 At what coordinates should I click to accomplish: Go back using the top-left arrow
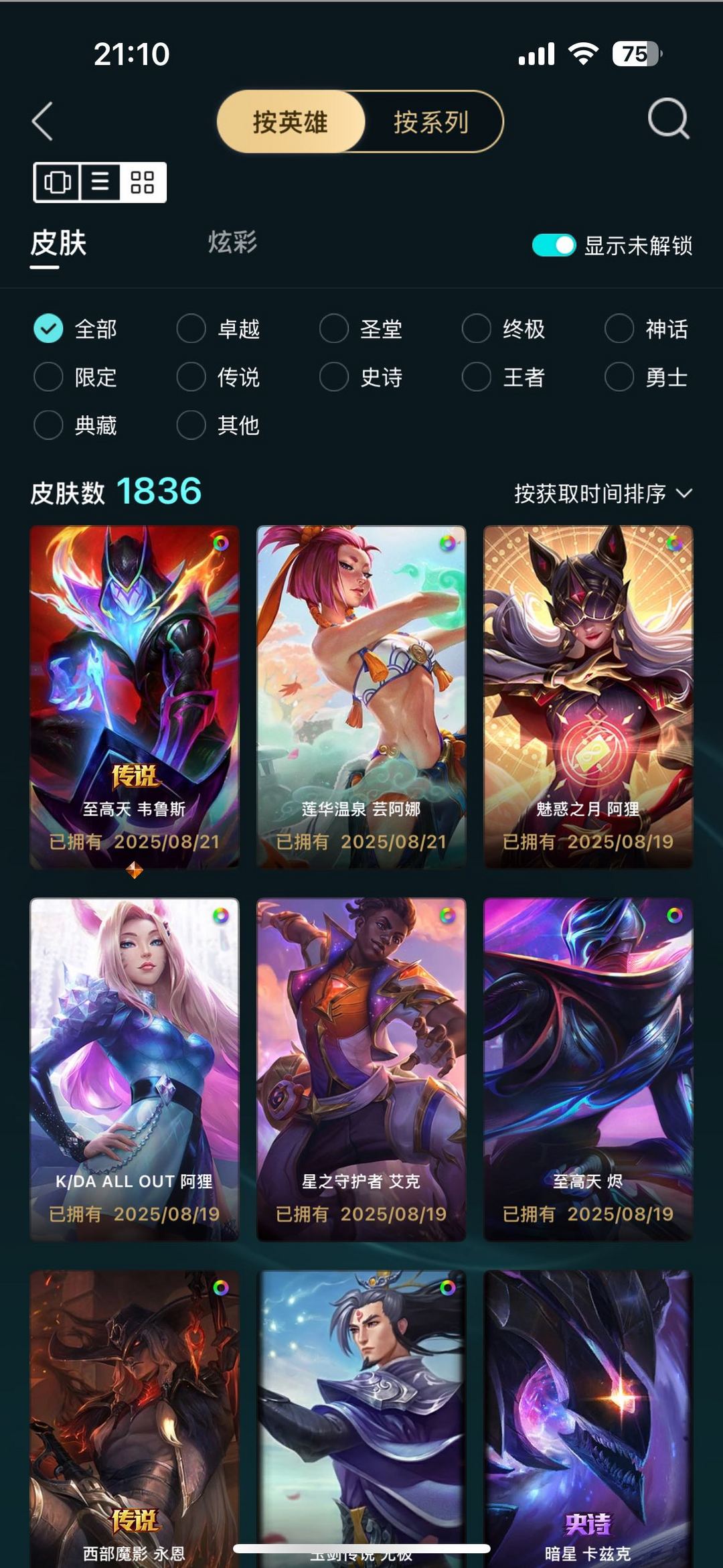(42, 122)
